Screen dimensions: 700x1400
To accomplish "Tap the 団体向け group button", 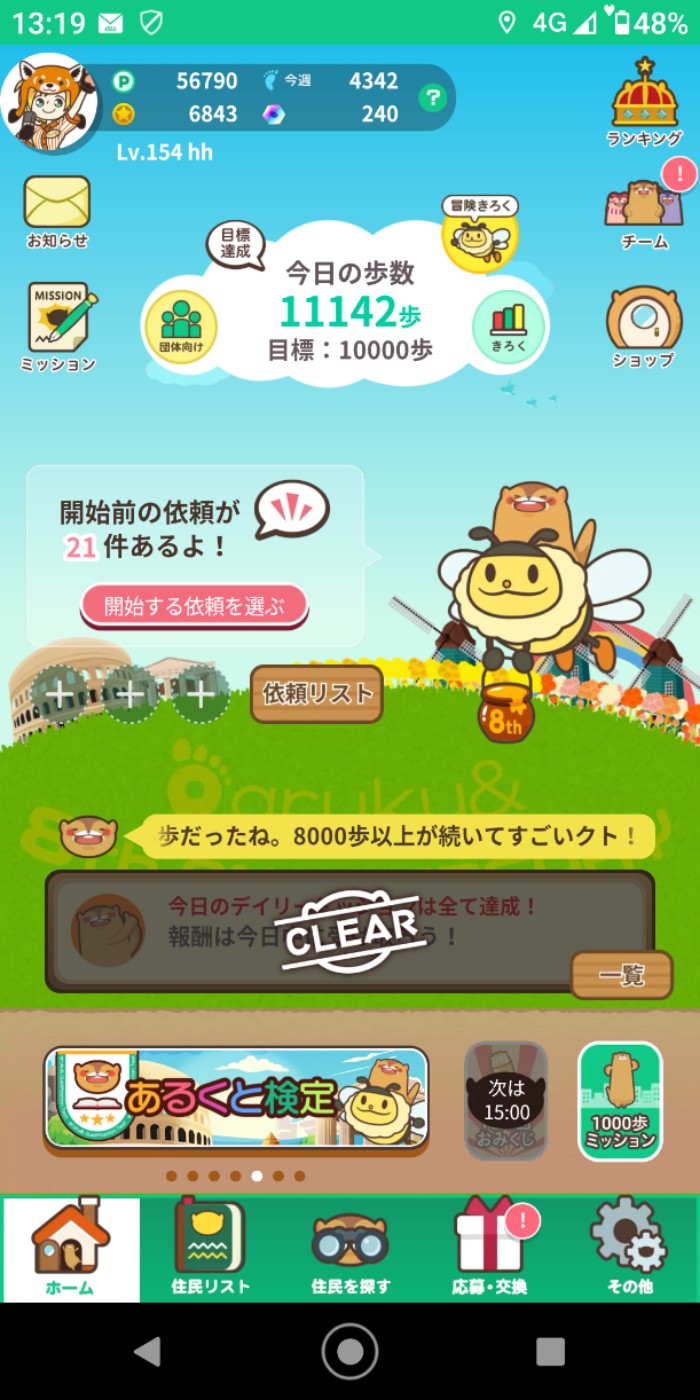I will [x=181, y=322].
